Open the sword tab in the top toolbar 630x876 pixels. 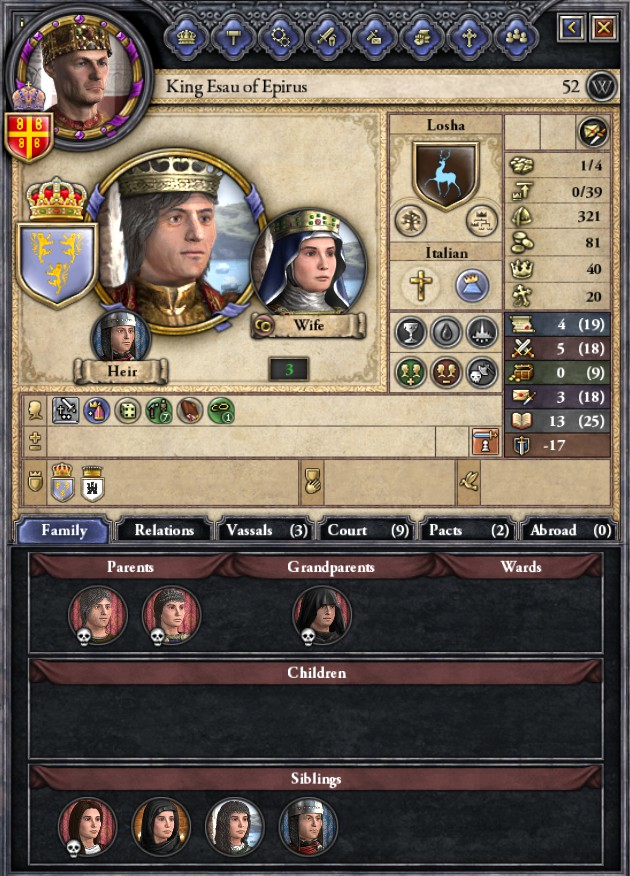point(324,36)
